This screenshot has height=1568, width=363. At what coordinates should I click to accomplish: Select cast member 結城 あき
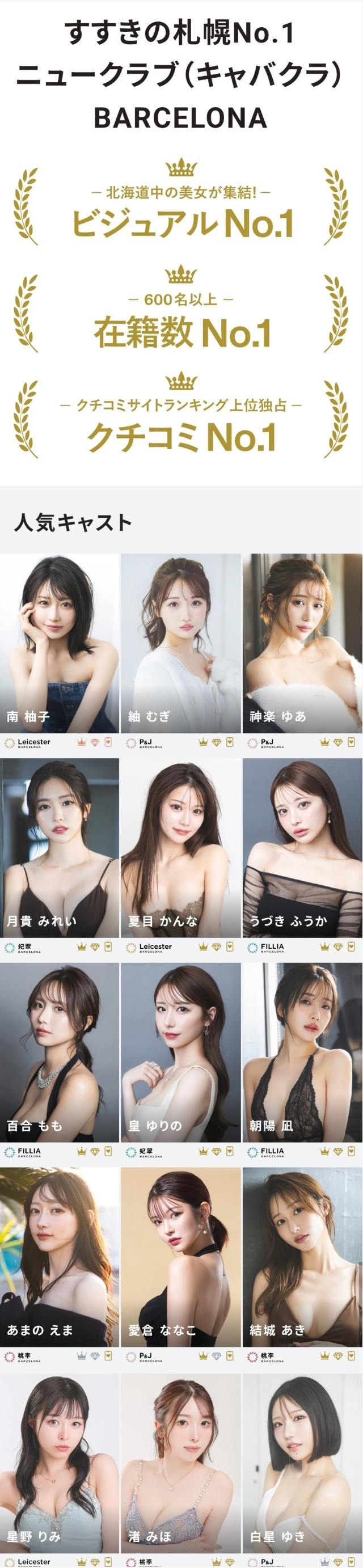coord(303,1256)
